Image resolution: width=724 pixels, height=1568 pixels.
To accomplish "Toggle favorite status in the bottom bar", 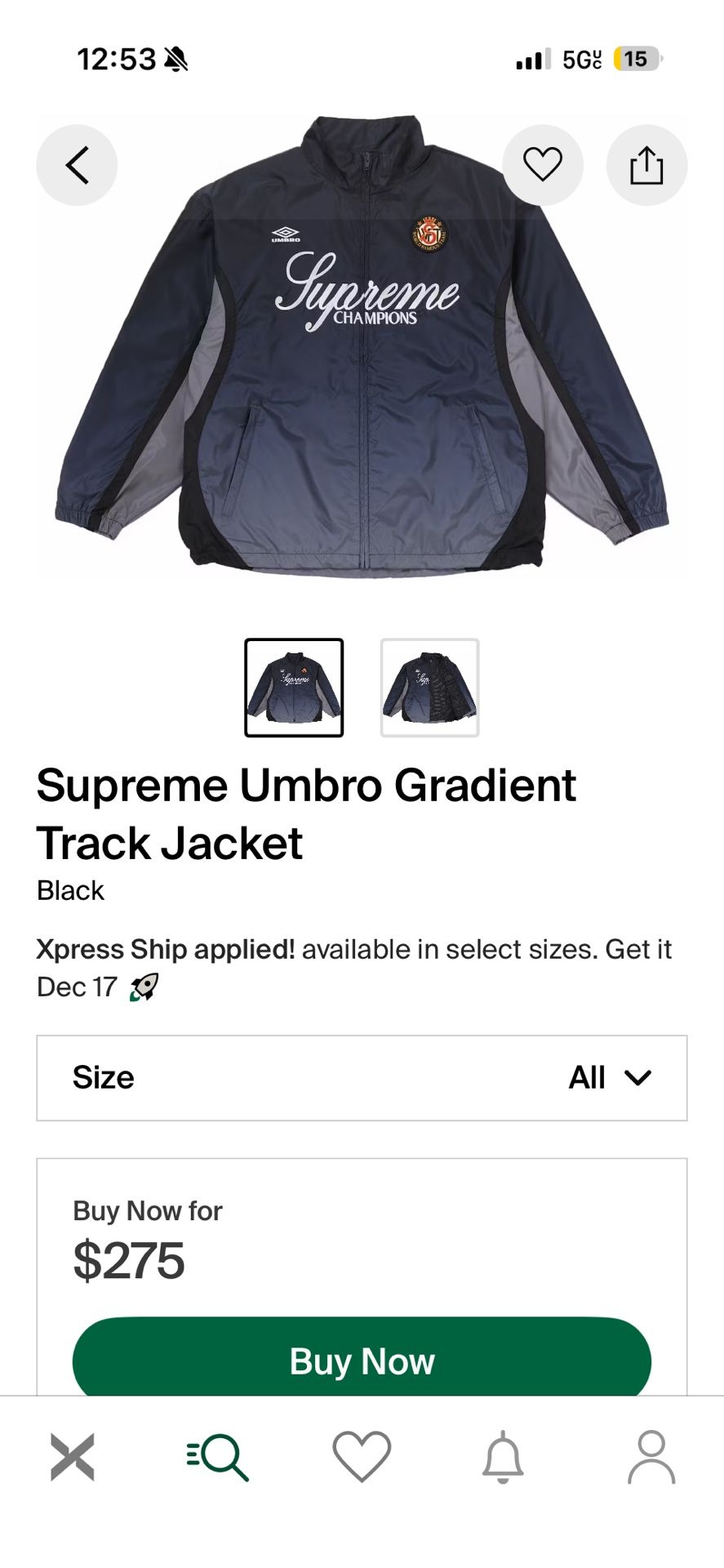I will (x=362, y=1459).
